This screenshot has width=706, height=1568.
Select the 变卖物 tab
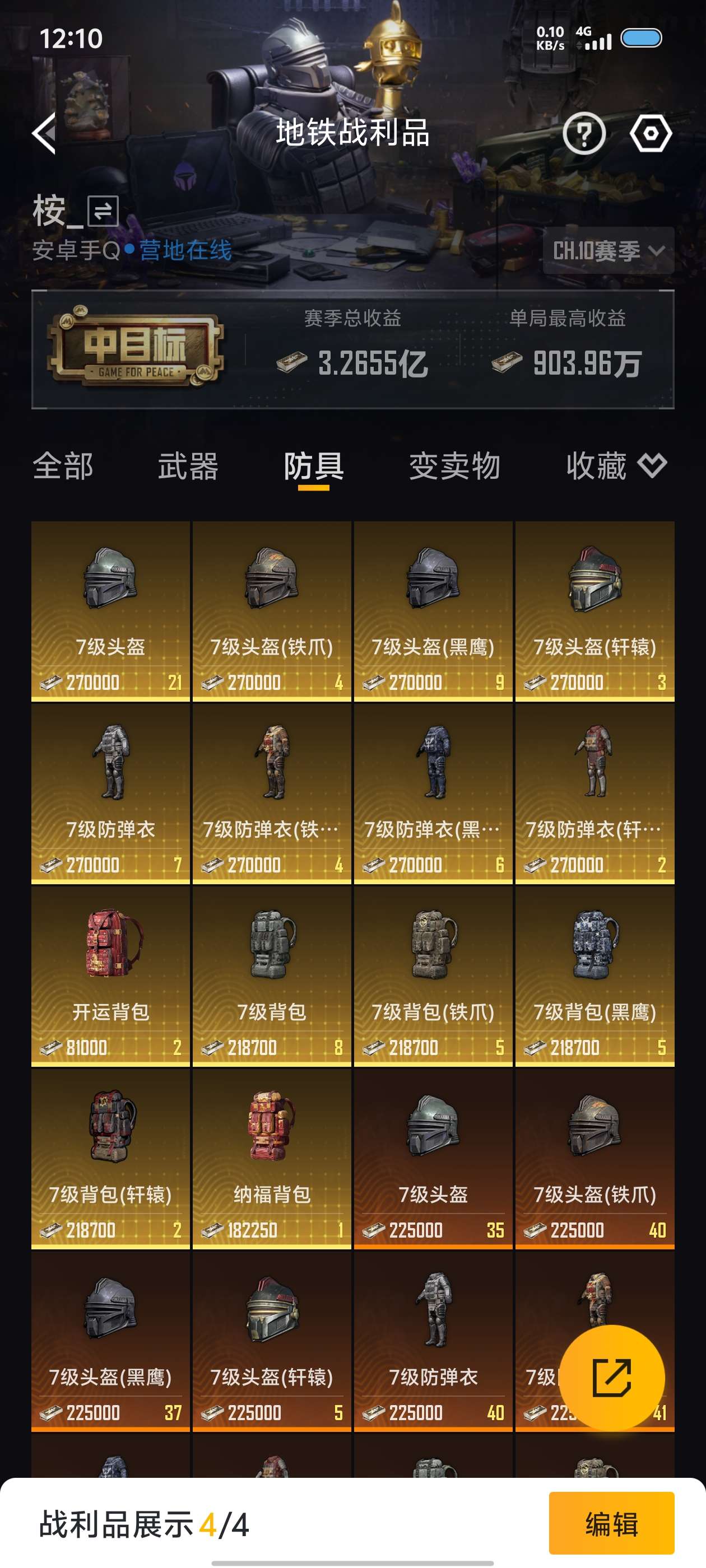pyautogui.click(x=454, y=466)
